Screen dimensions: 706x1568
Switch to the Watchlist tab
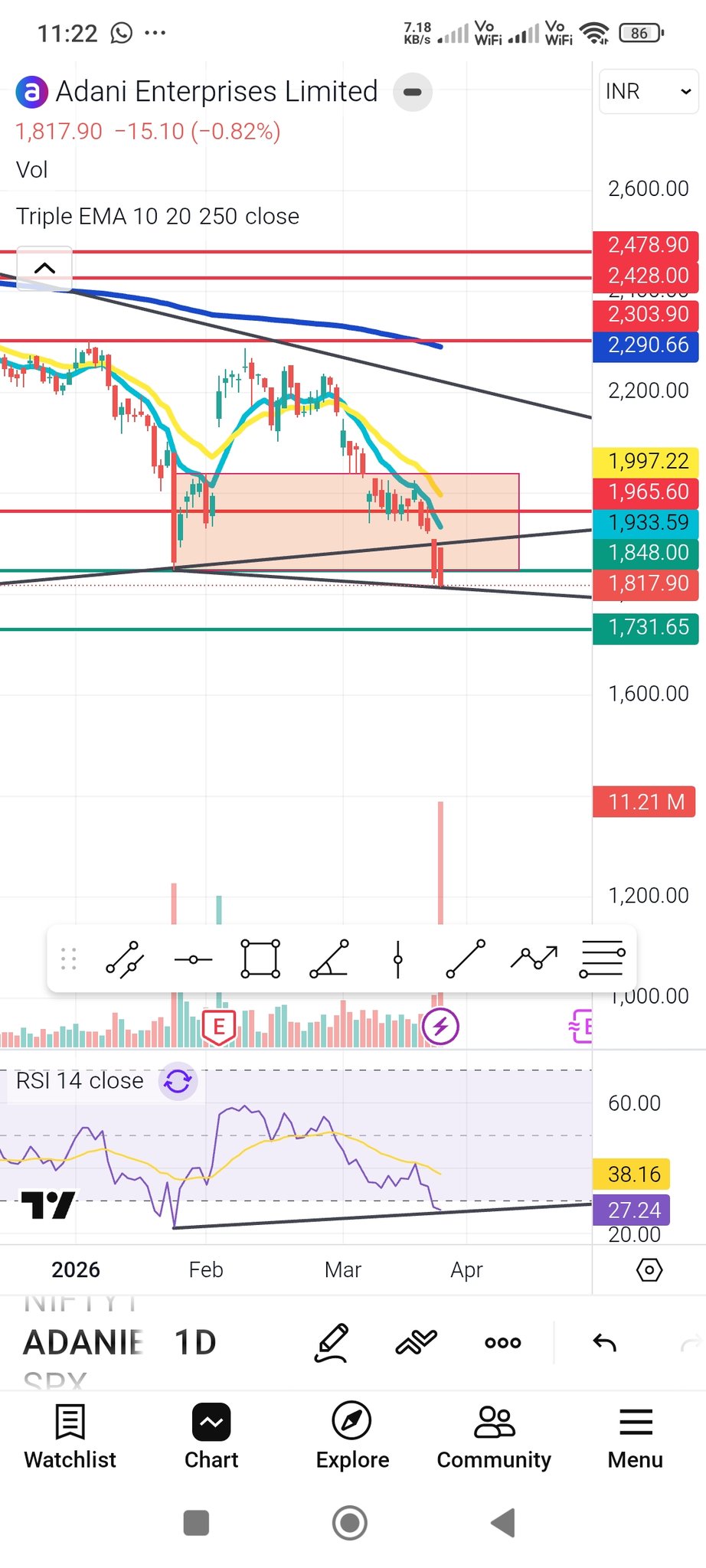pyautogui.click(x=70, y=1437)
